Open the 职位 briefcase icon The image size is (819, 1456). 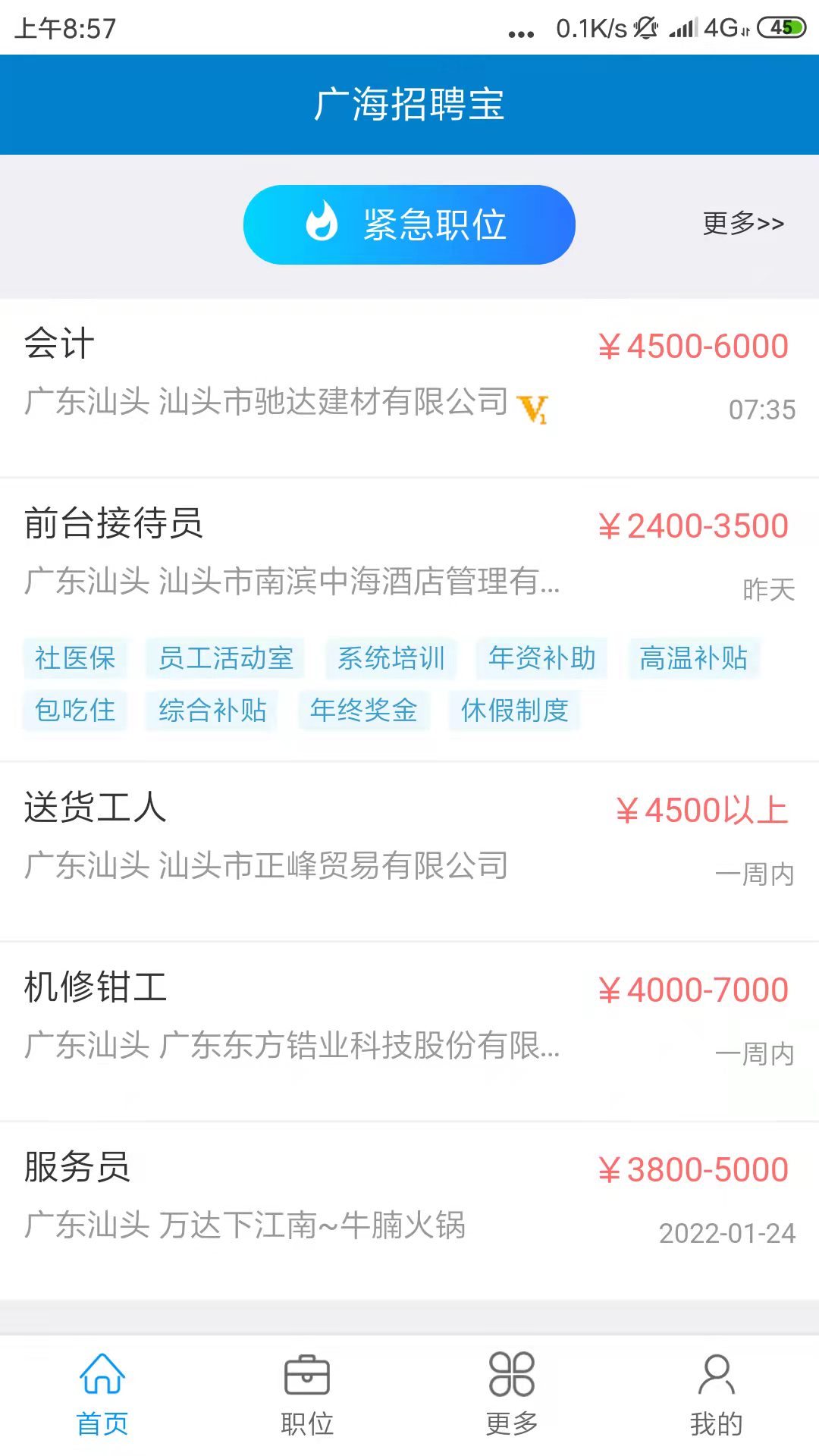tap(307, 1382)
